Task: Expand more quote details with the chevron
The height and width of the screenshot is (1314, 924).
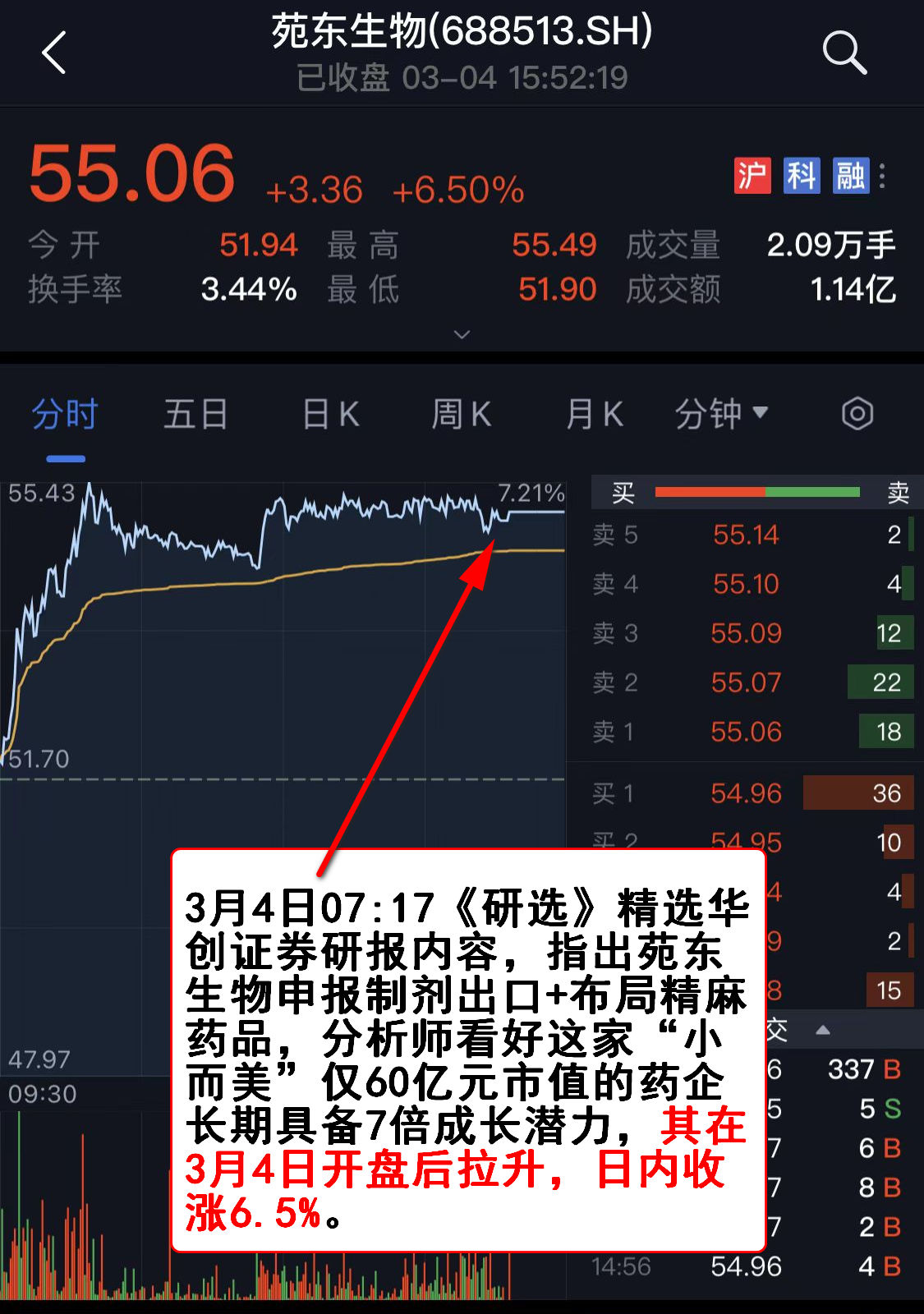Action: click(x=462, y=334)
